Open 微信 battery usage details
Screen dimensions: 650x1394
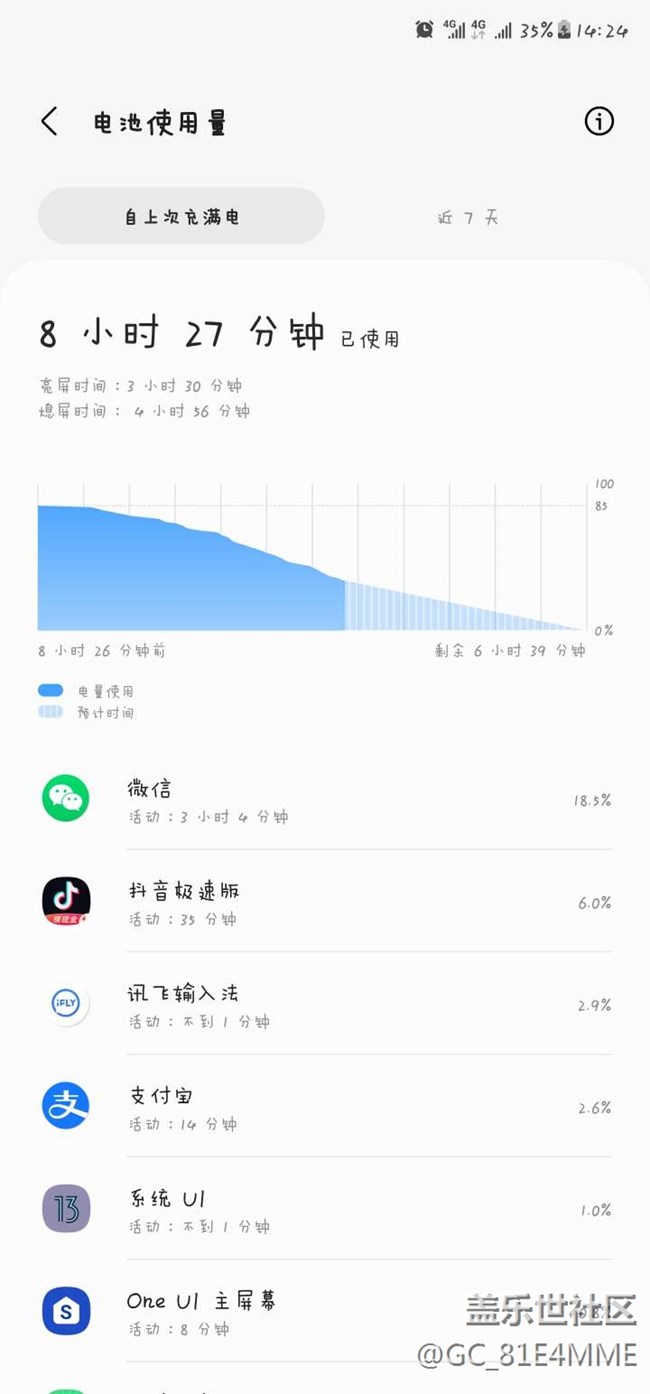click(325, 799)
